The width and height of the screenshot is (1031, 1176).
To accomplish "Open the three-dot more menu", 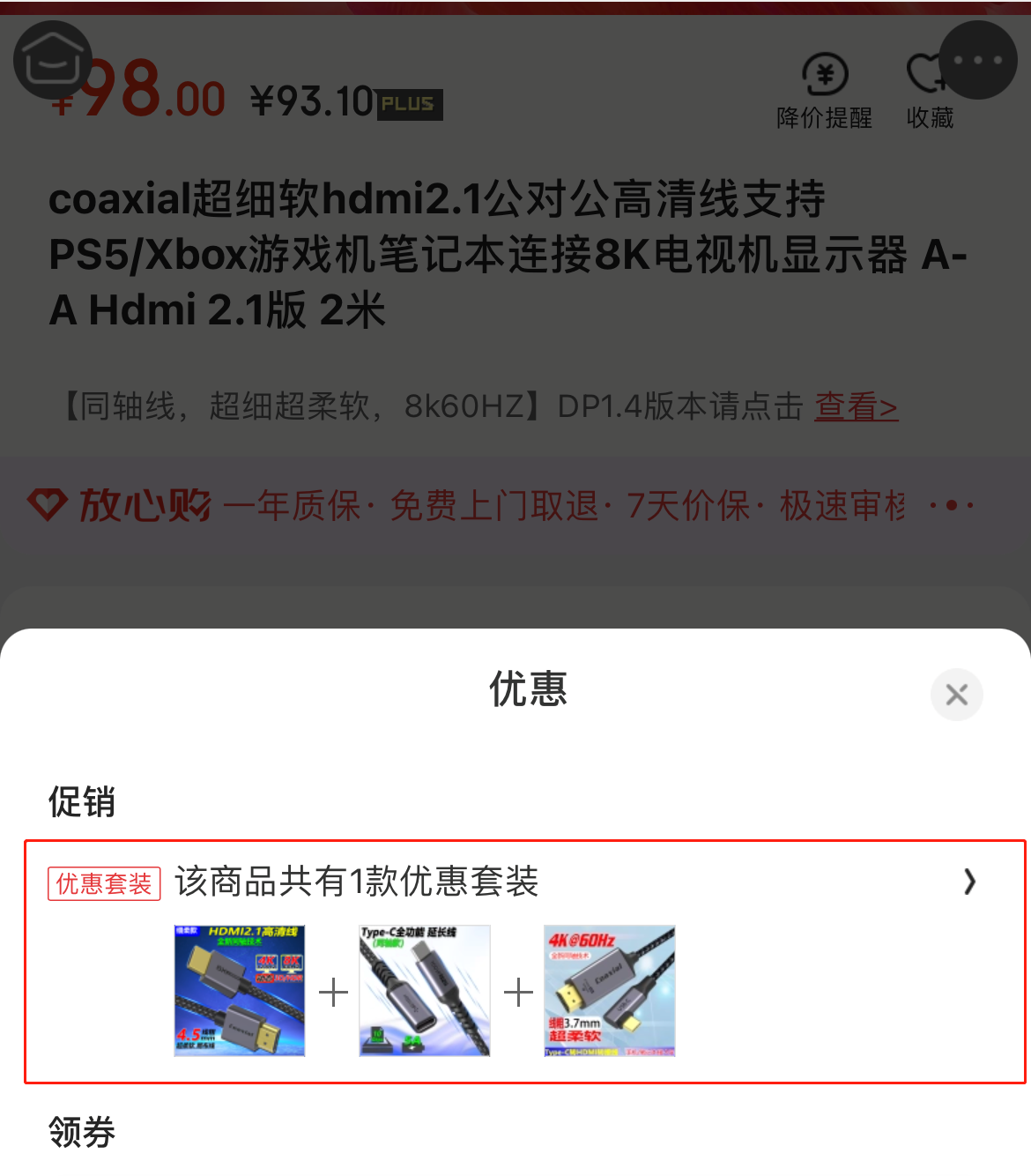I will click(x=977, y=60).
